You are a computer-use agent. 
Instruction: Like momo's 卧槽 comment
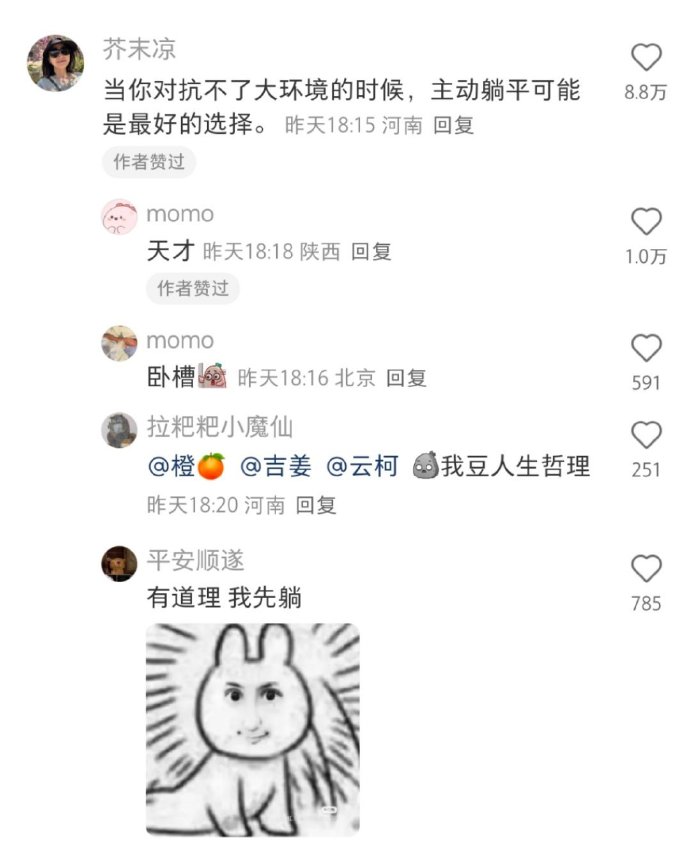[646, 348]
